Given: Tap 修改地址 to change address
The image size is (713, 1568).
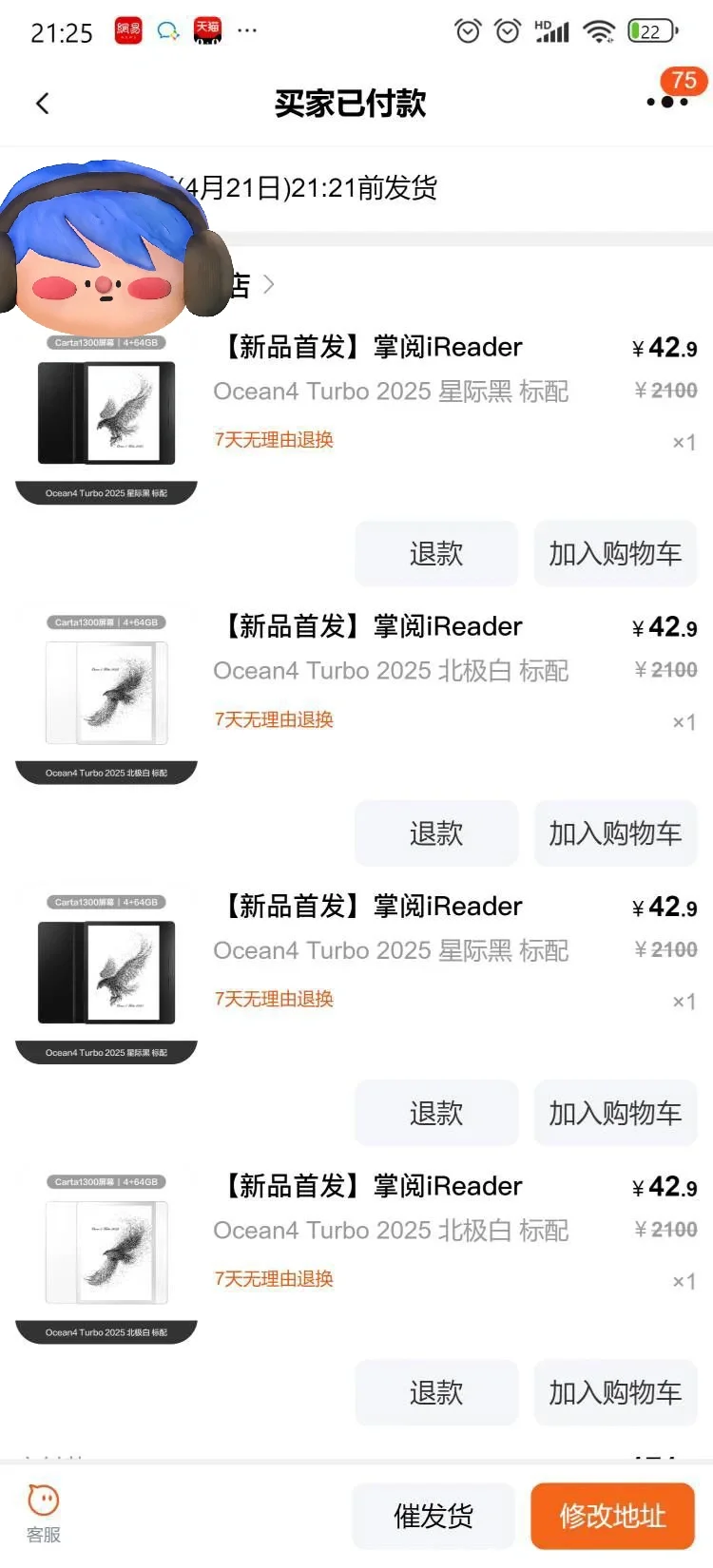Looking at the screenshot, I should pos(612,1516).
